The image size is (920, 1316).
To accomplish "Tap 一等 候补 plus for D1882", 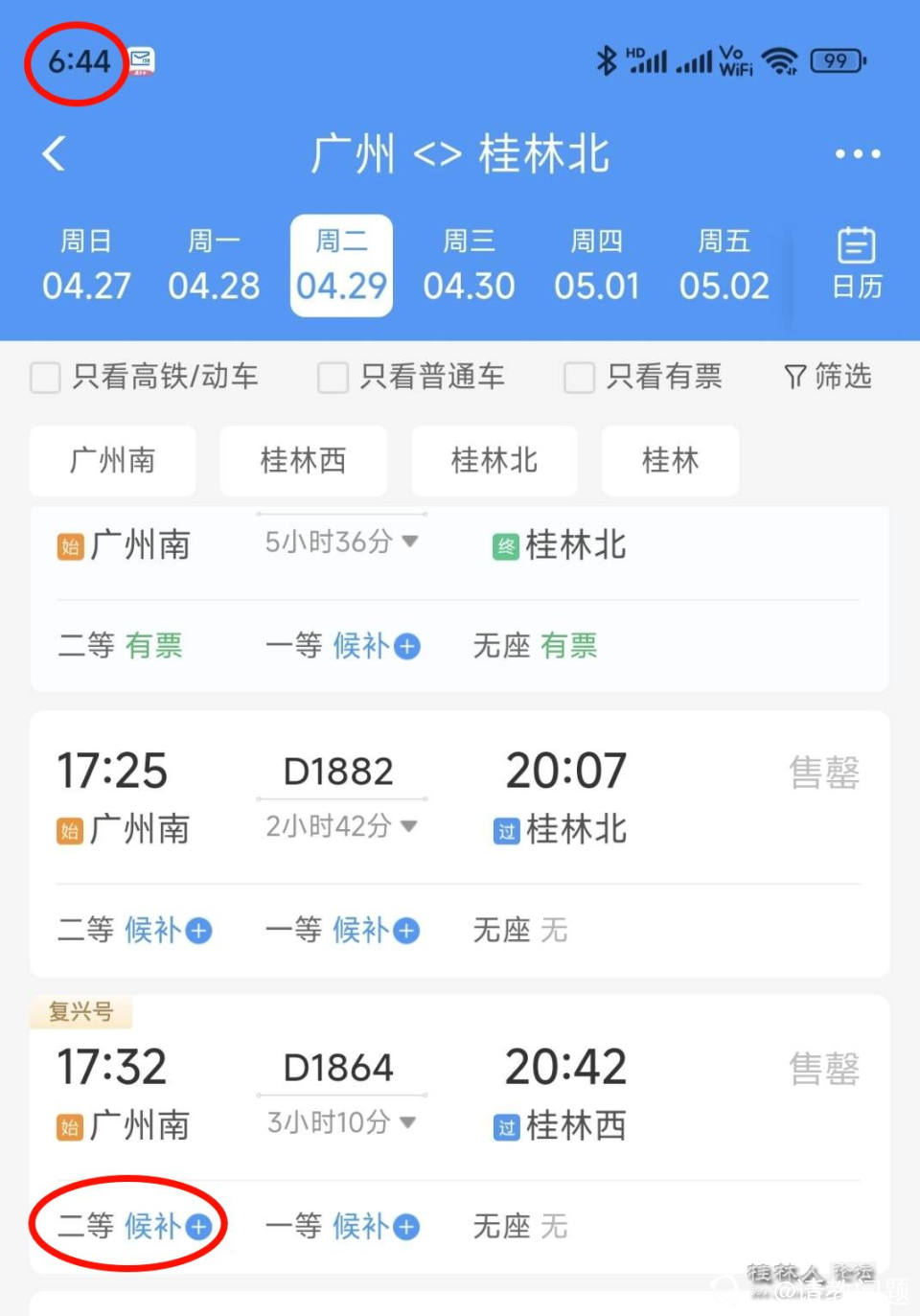I will [x=407, y=931].
